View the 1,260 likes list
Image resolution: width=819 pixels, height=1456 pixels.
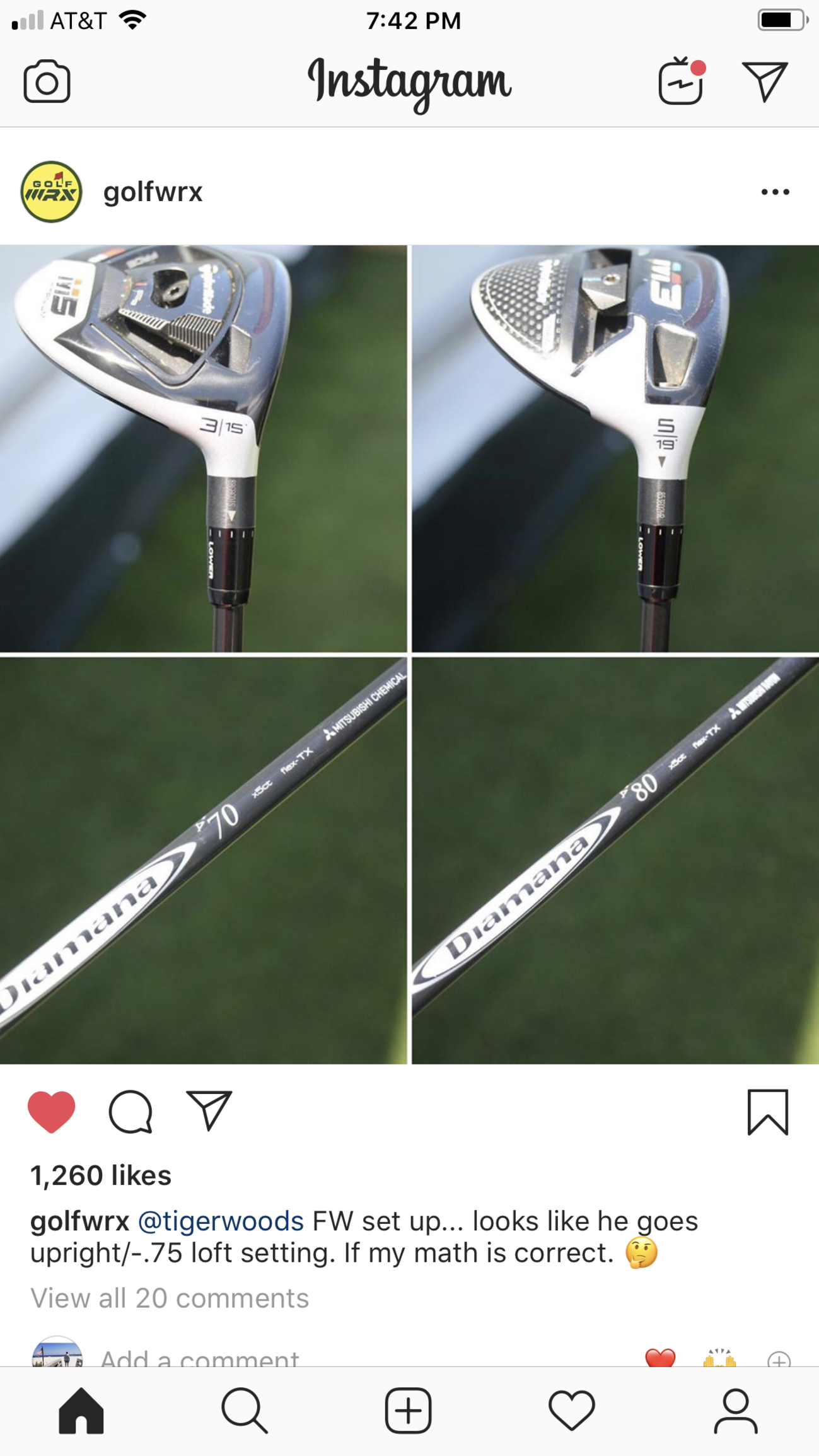pos(101,1176)
